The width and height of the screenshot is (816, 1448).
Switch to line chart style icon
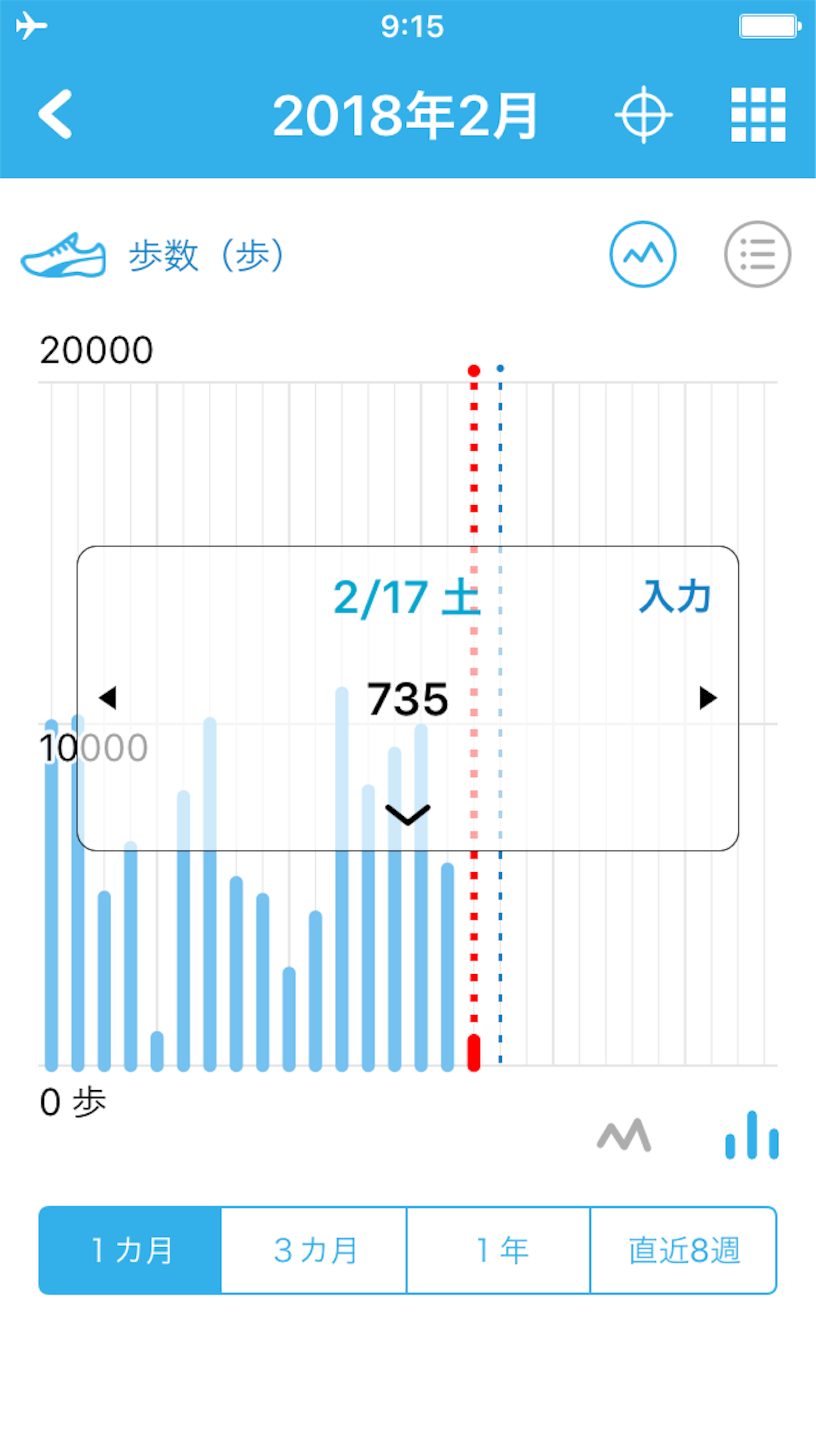tap(623, 1135)
